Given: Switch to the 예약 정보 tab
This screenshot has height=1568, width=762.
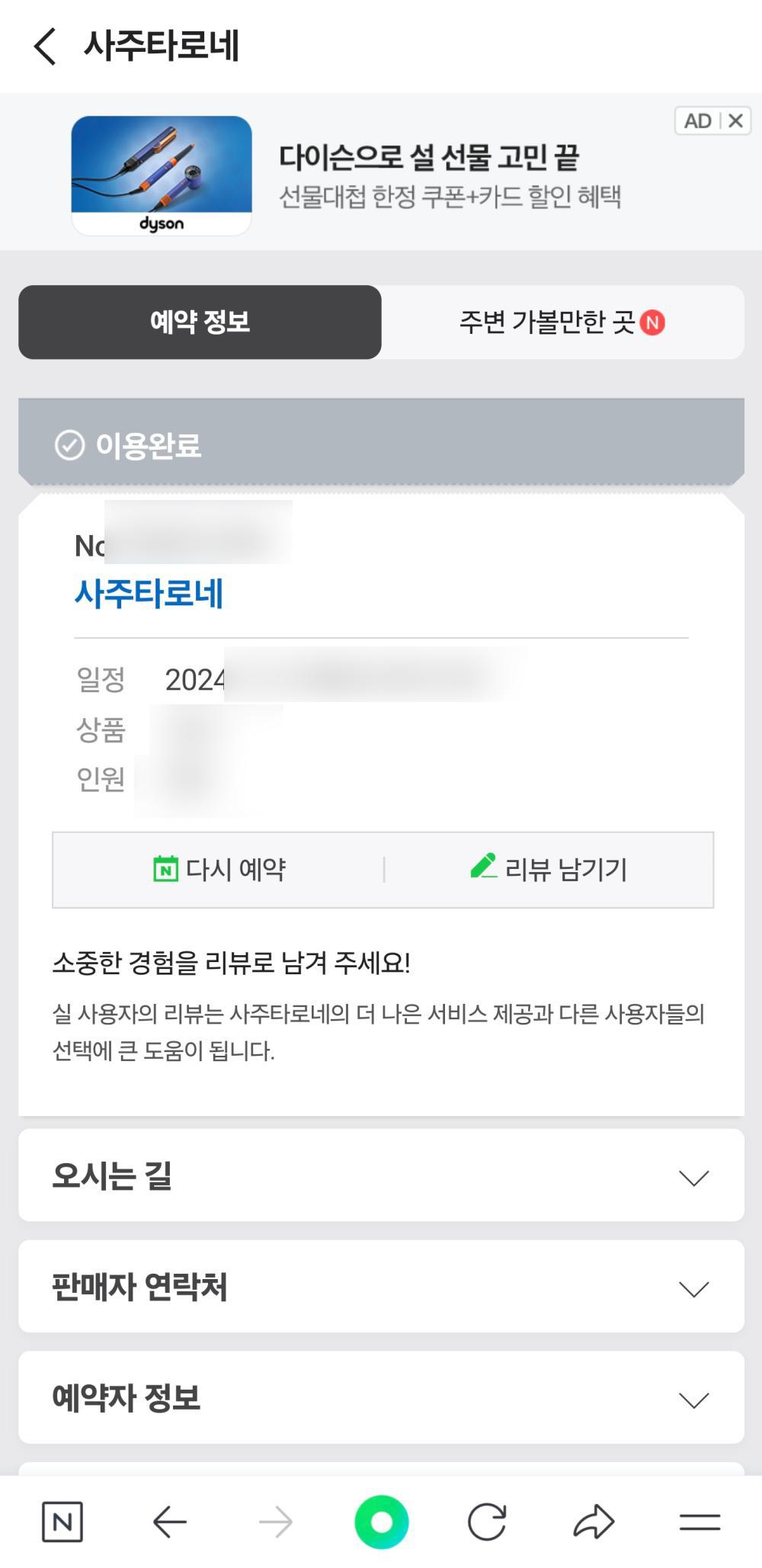Looking at the screenshot, I should (x=200, y=322).
